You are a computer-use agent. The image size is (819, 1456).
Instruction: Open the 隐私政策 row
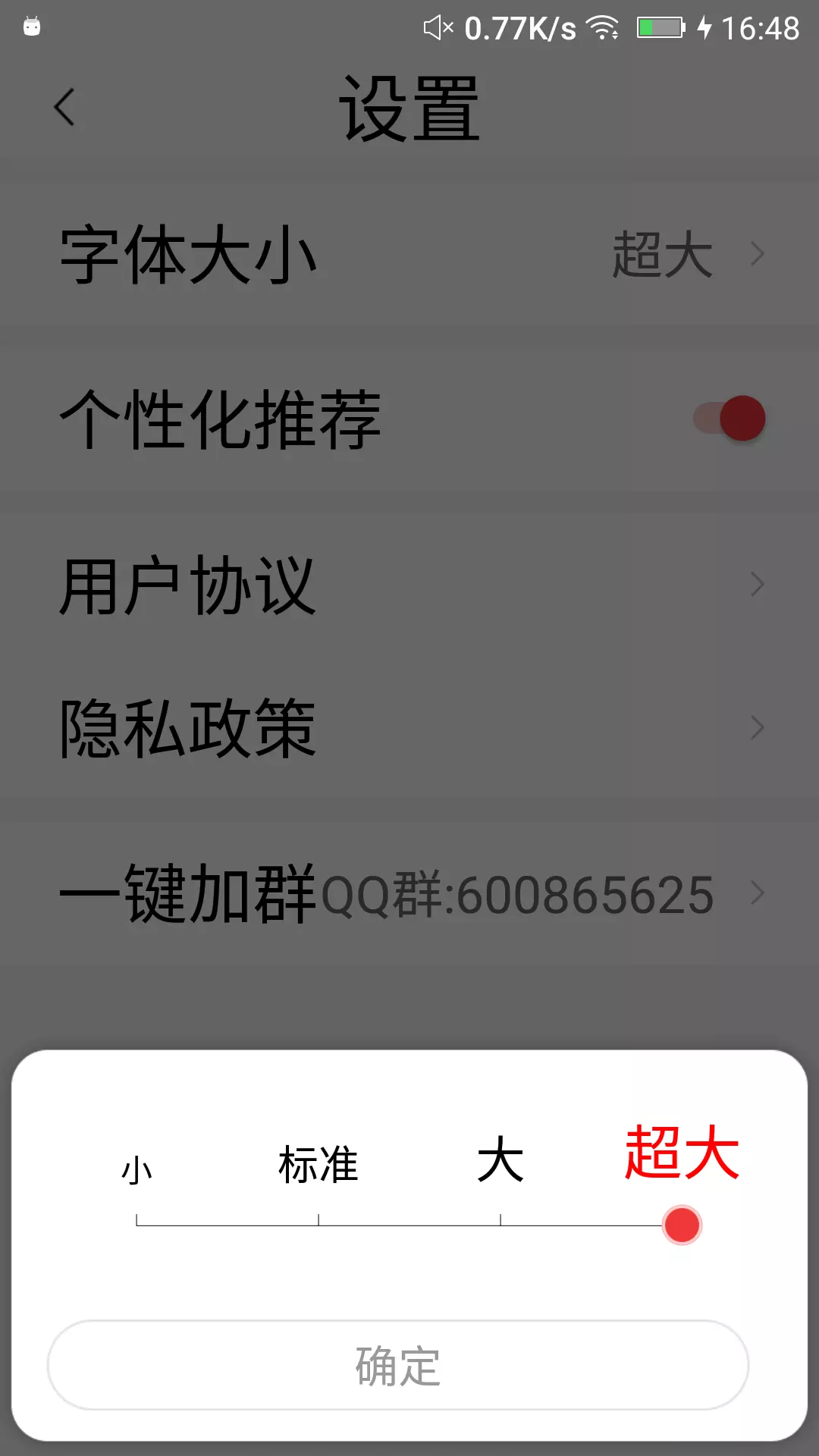click(x=409, y=728)
